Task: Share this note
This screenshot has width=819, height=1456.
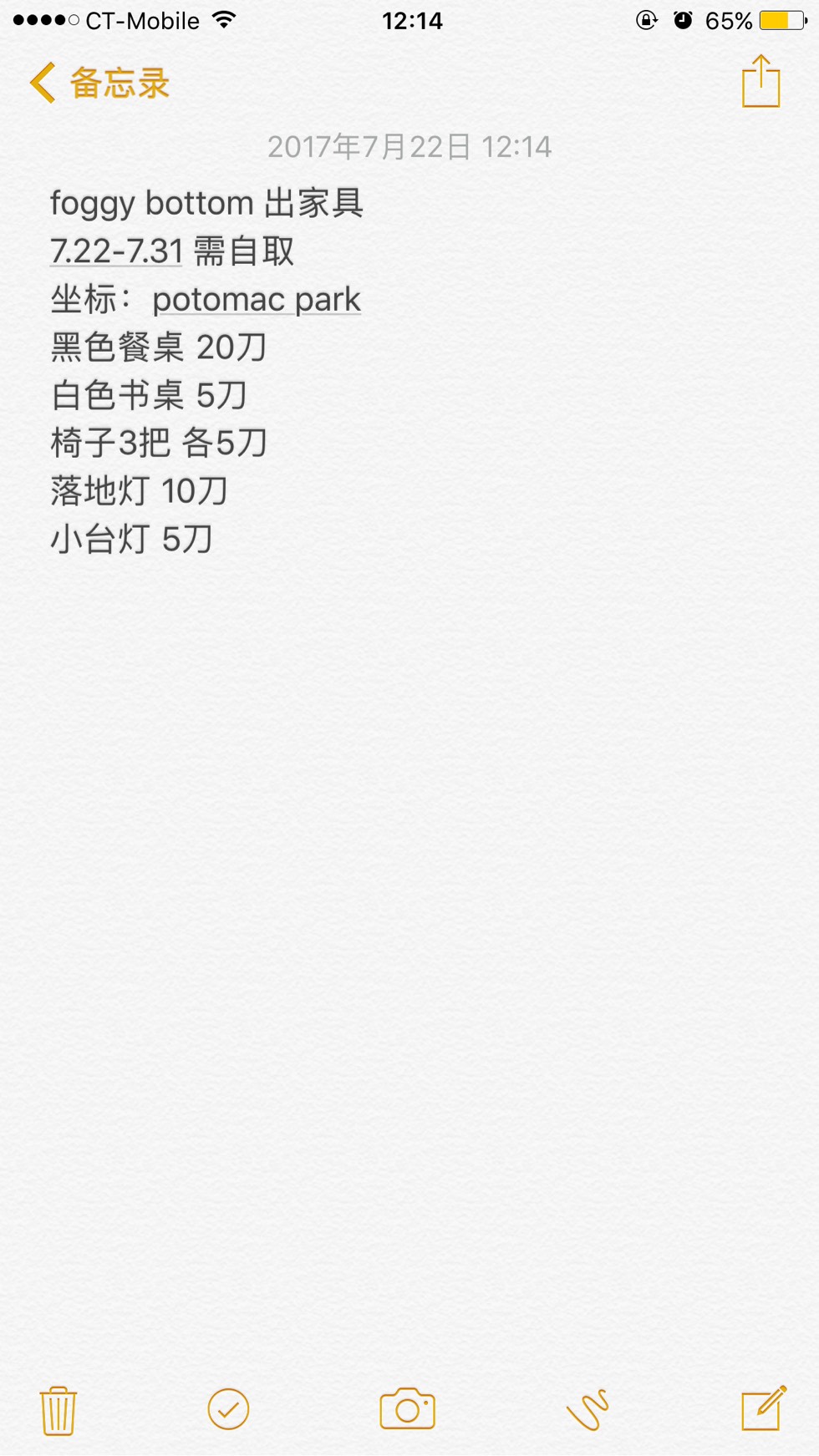Action: point(760,82)
